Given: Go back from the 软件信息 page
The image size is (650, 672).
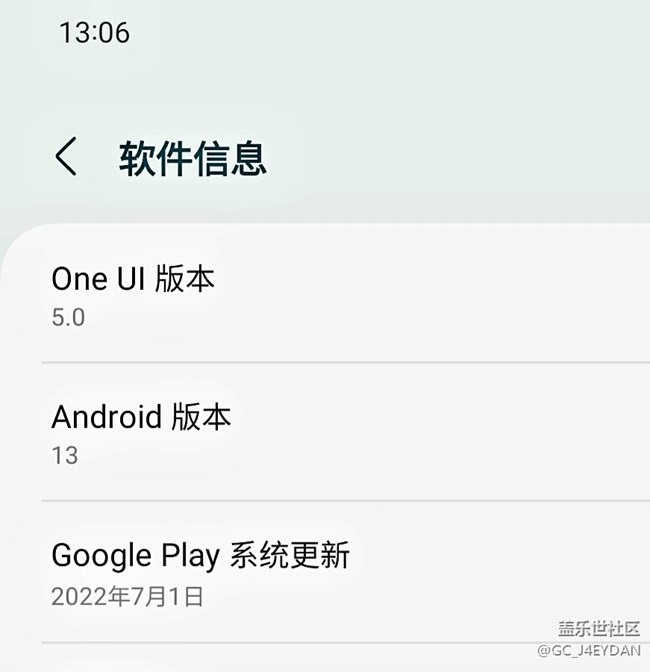Looking at the screenshot, I should coord(66,158).
